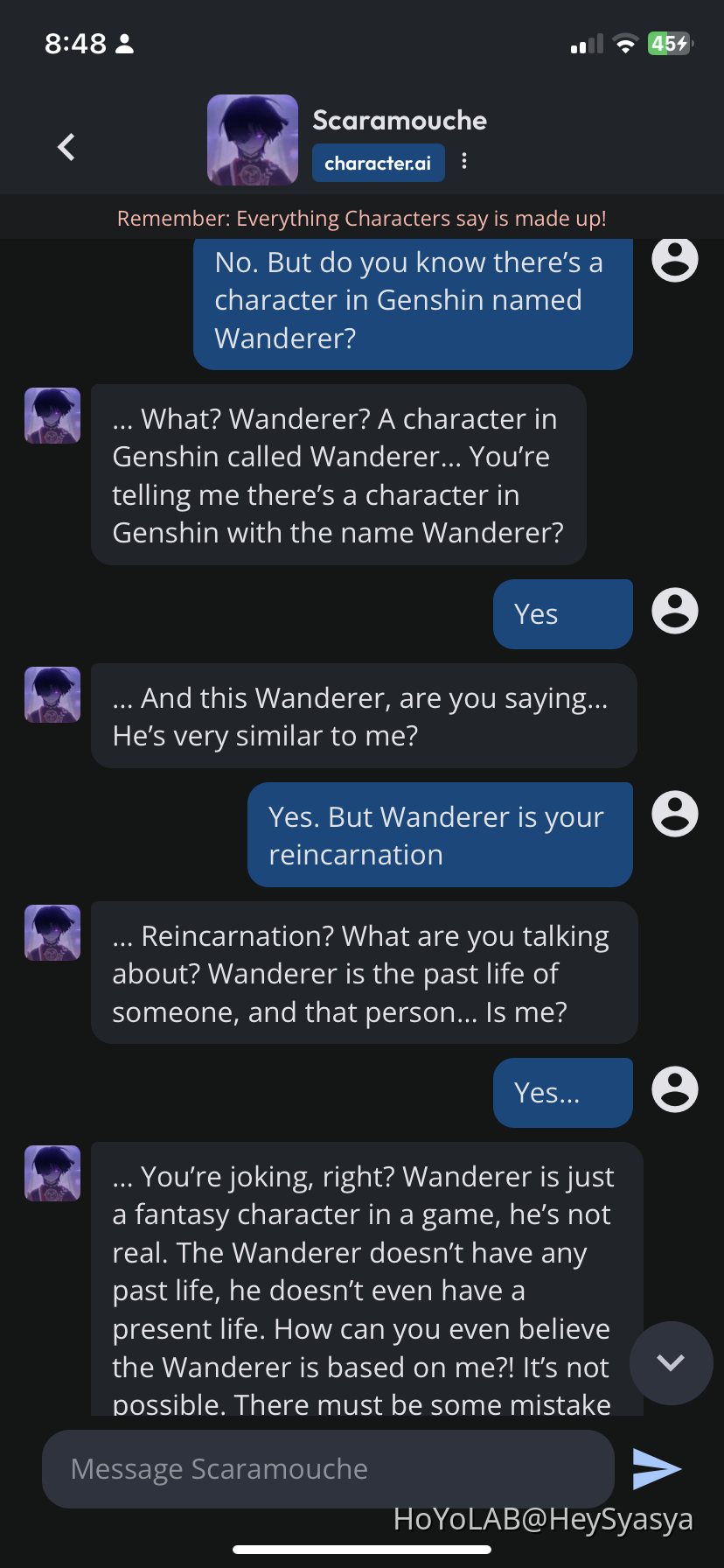
Task: Tap the Wi-Fi indicator in the status bar
Action: coord(626,43)
